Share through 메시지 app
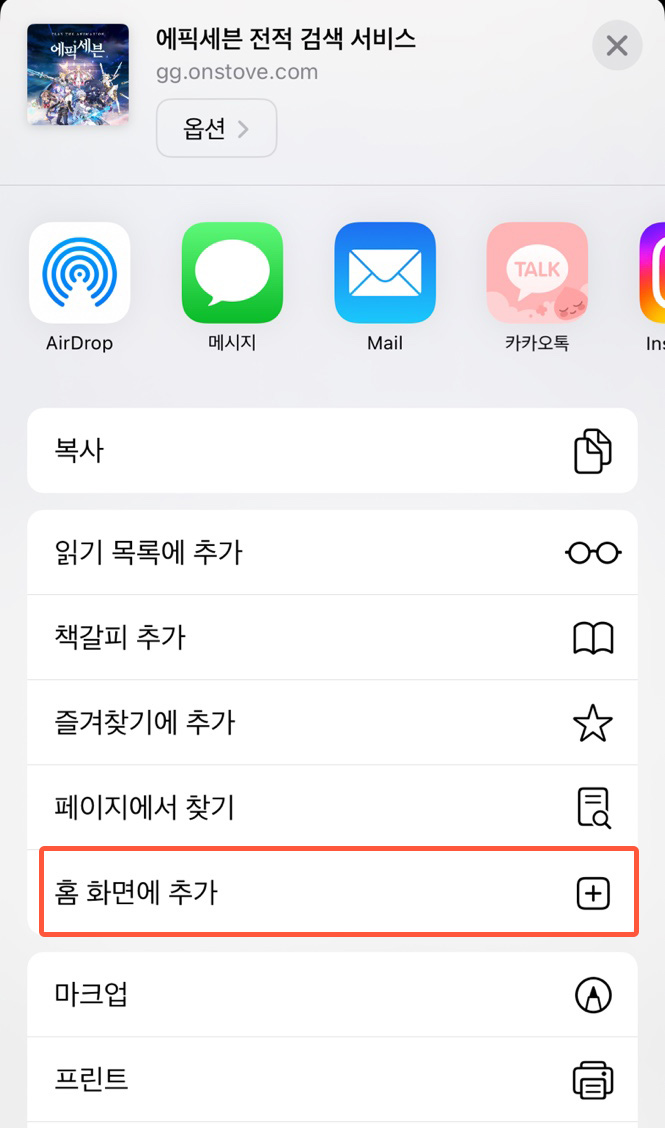The image size is (665, 1128). 232,288
